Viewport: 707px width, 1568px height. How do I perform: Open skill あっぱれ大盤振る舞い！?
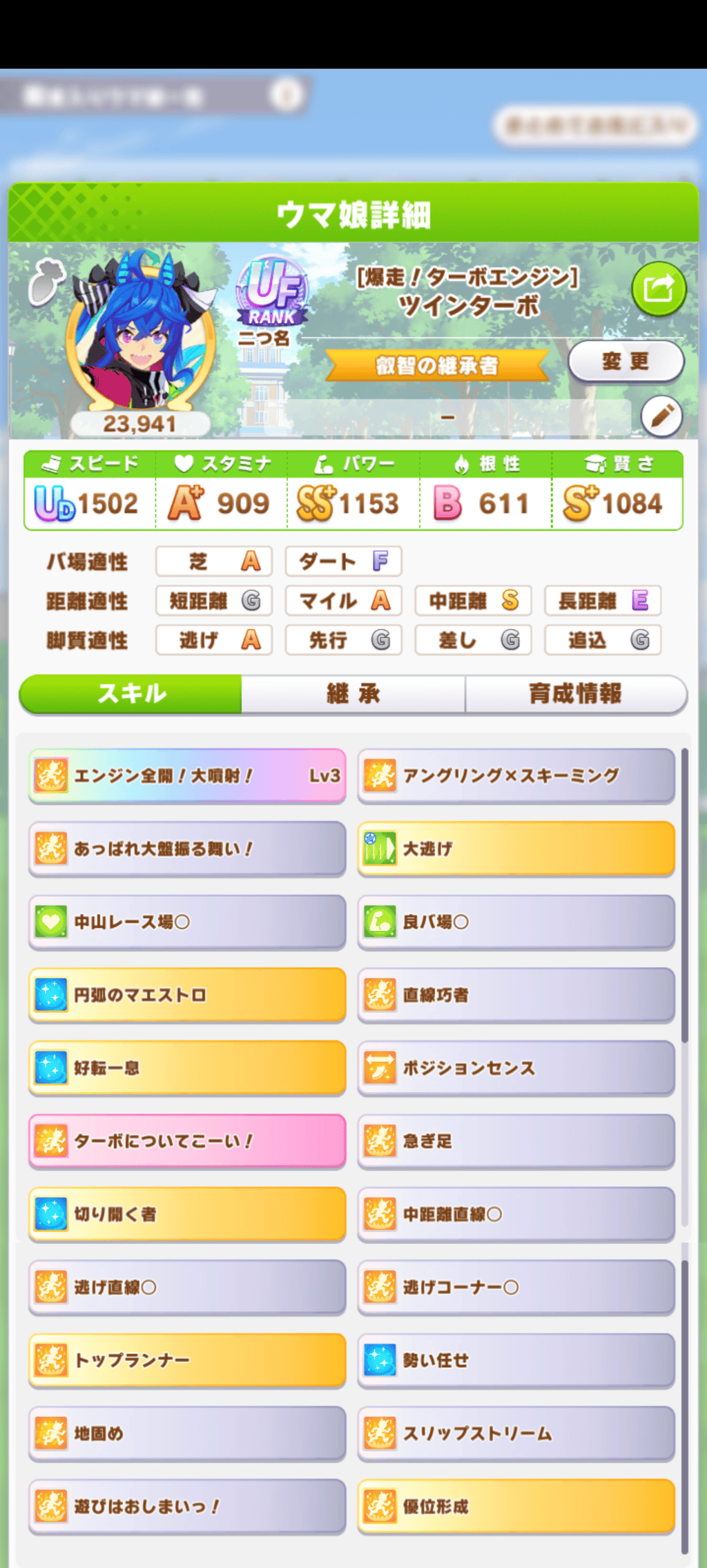click(x=187, y=849)
